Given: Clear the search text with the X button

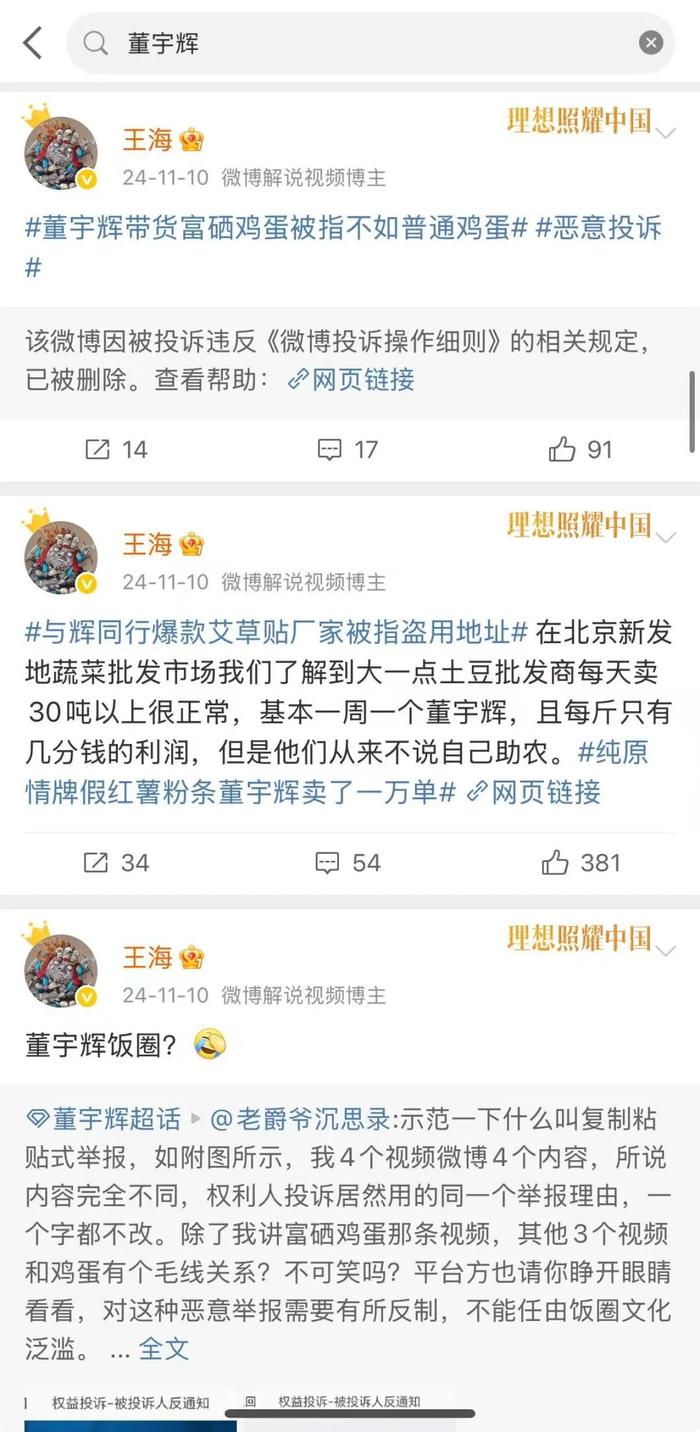Looking at the screenshot, I should point(651,43).
